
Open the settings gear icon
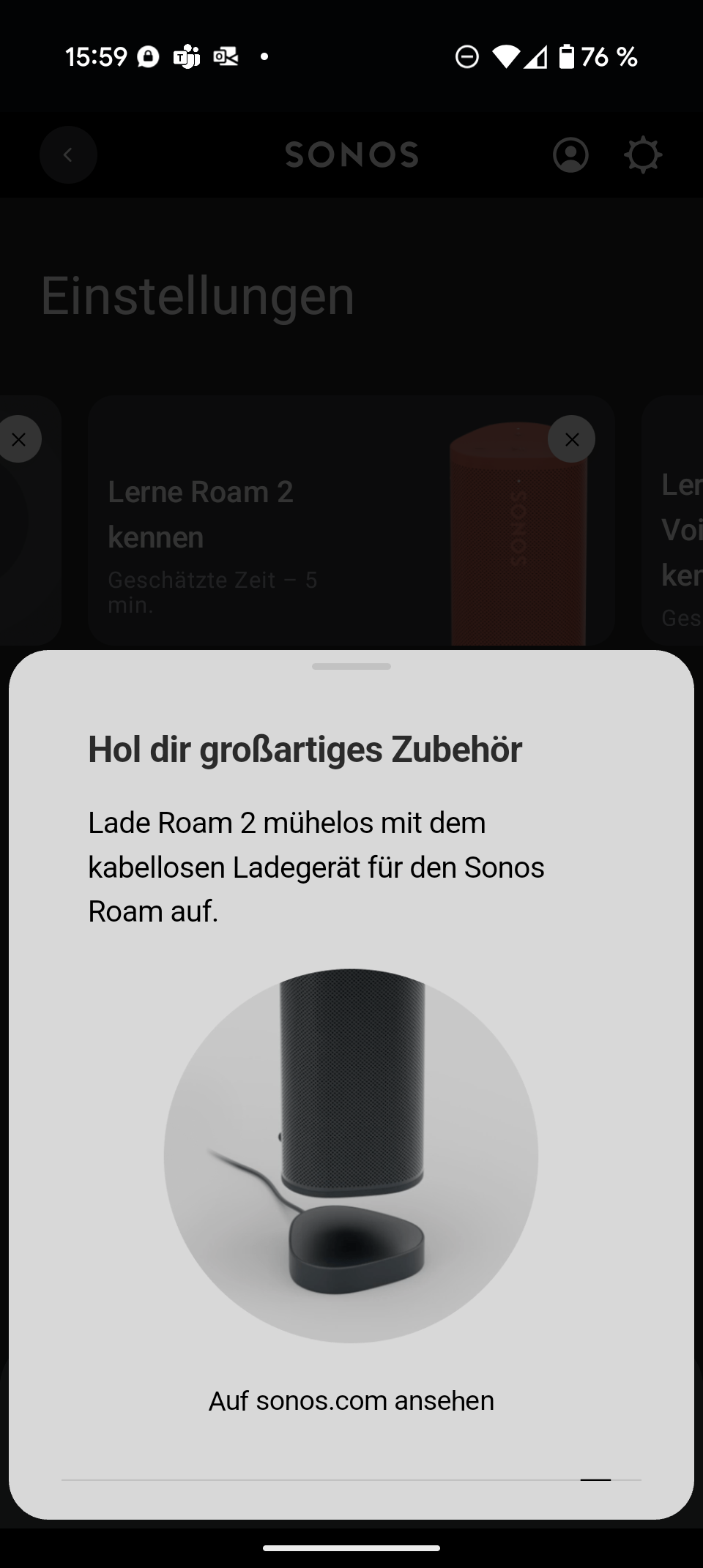643,154
